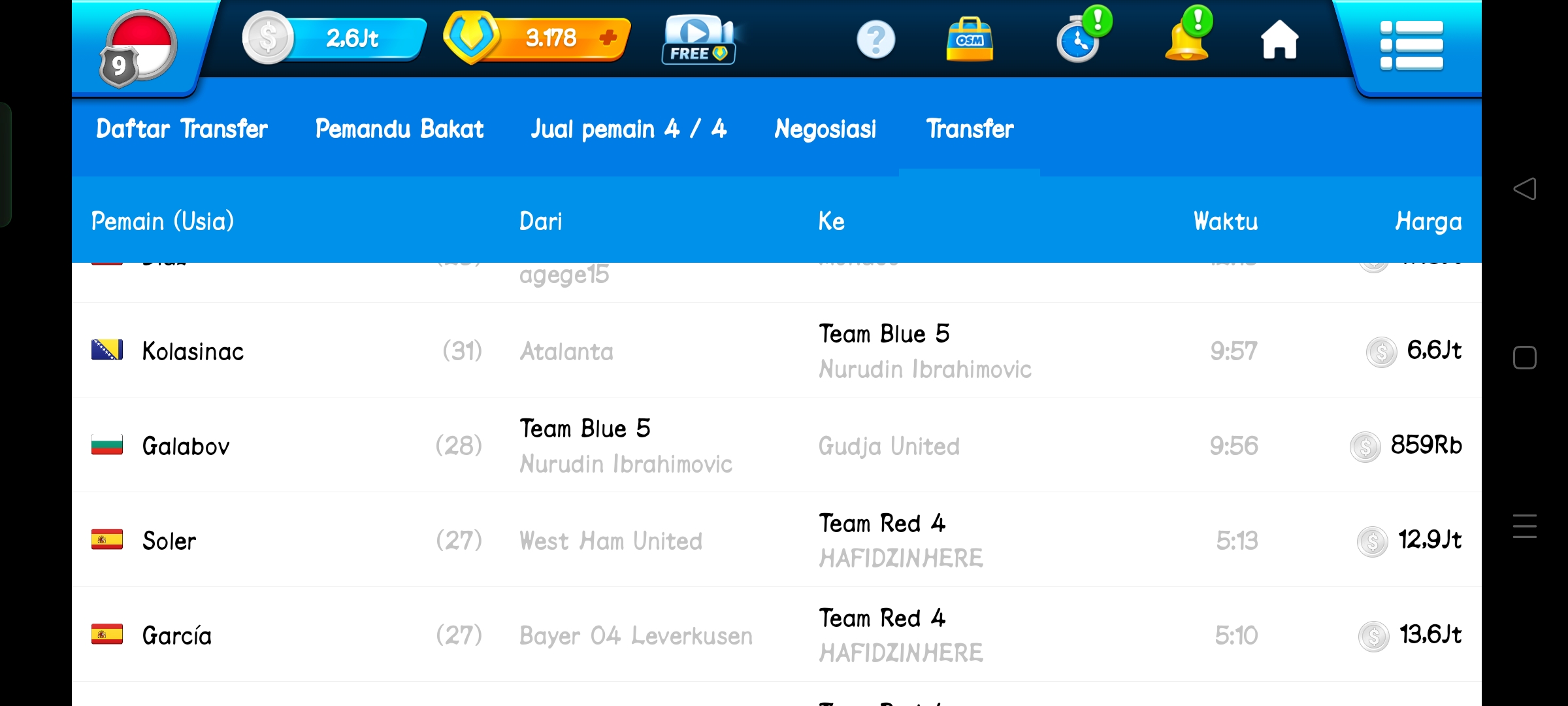1568x706 pixels.
Task: Open the club funds balance
Action: point(335,39)
